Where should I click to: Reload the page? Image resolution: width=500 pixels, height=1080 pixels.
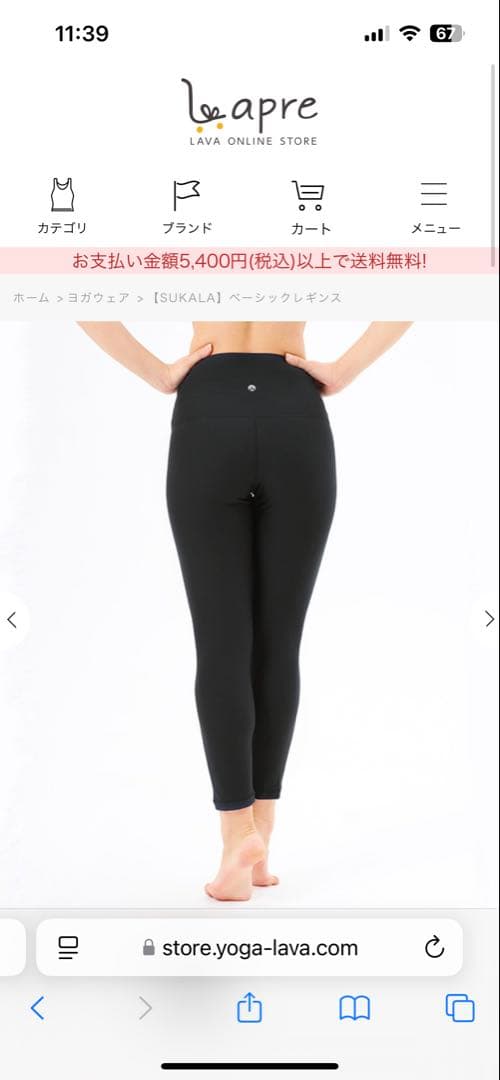click(434, 948)
